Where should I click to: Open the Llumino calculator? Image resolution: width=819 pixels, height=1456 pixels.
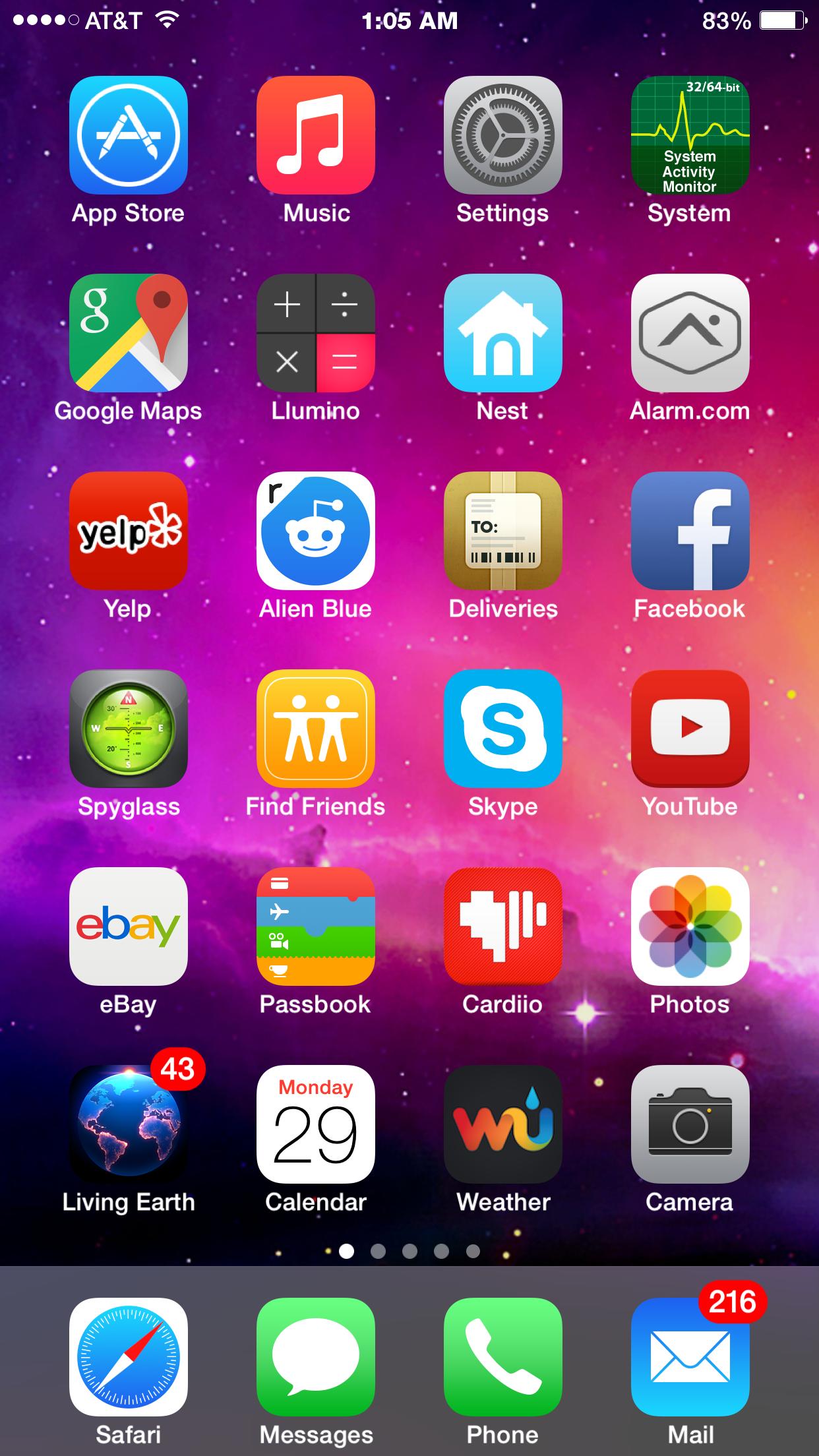(316, 333)
